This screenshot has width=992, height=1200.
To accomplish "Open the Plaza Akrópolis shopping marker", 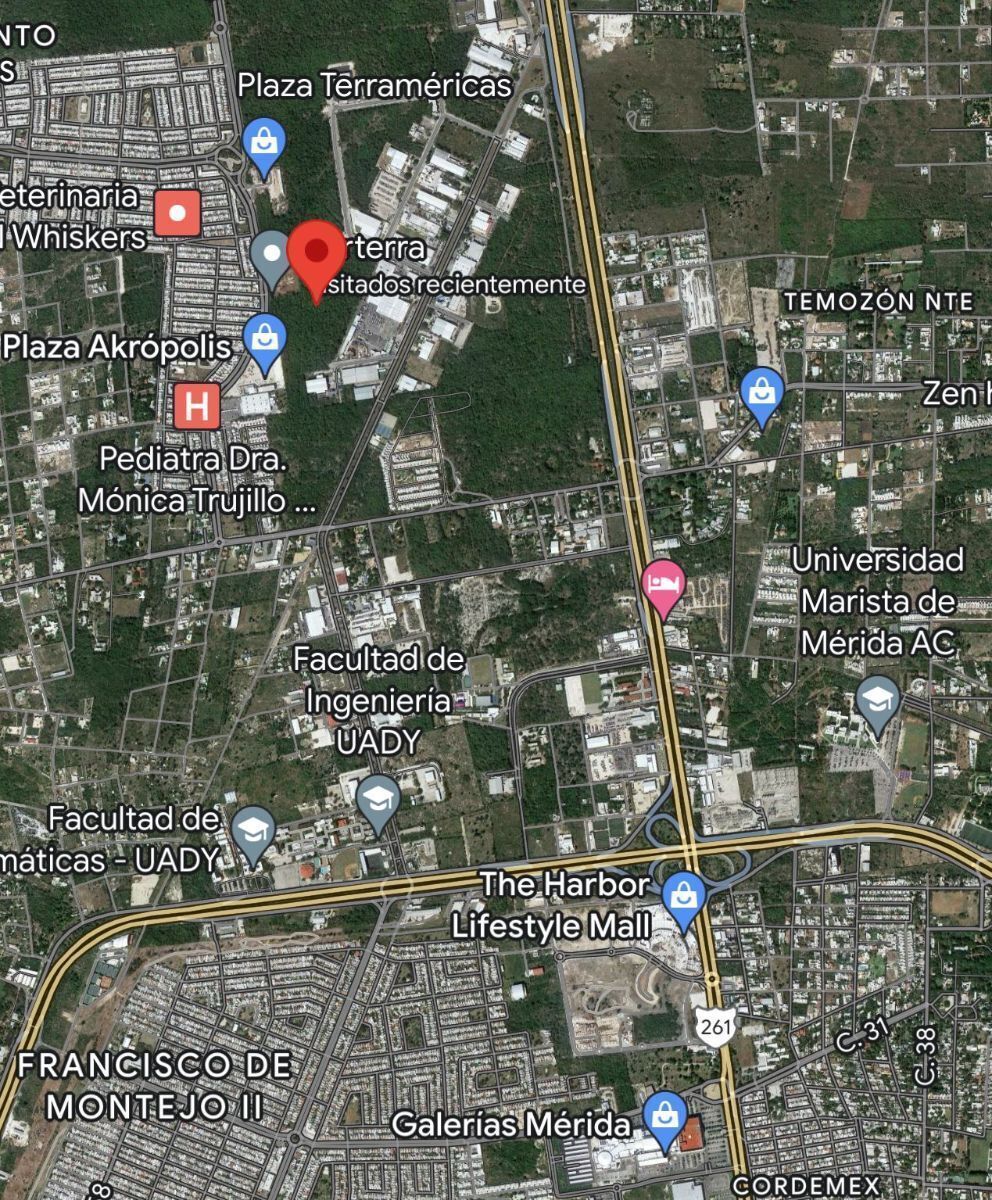I will tap(265, 339).
